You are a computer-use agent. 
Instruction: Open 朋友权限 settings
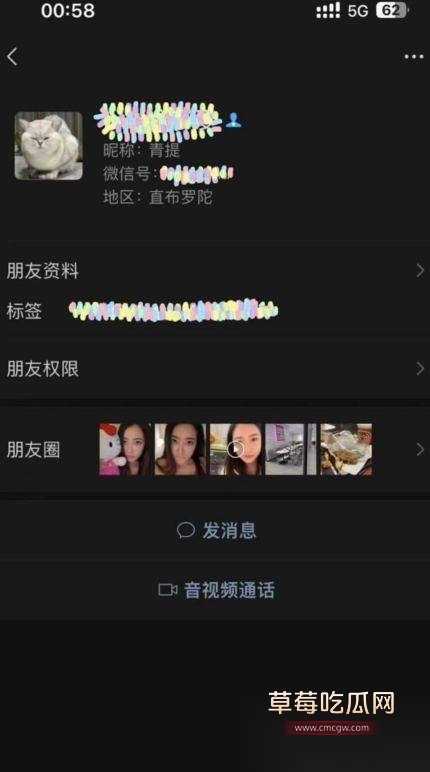pos(215,369)
